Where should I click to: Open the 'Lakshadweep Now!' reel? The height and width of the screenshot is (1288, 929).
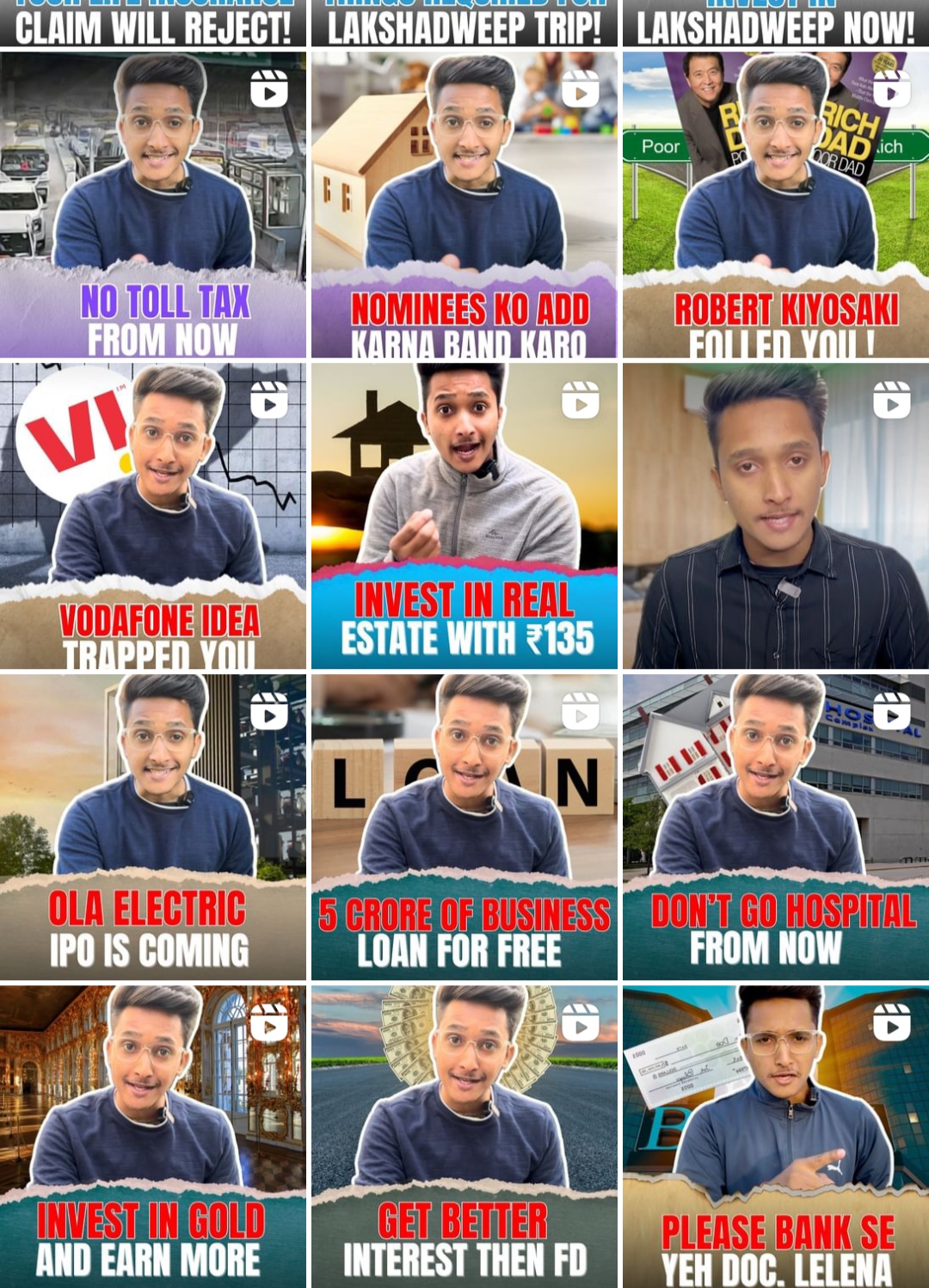(775, 23)
